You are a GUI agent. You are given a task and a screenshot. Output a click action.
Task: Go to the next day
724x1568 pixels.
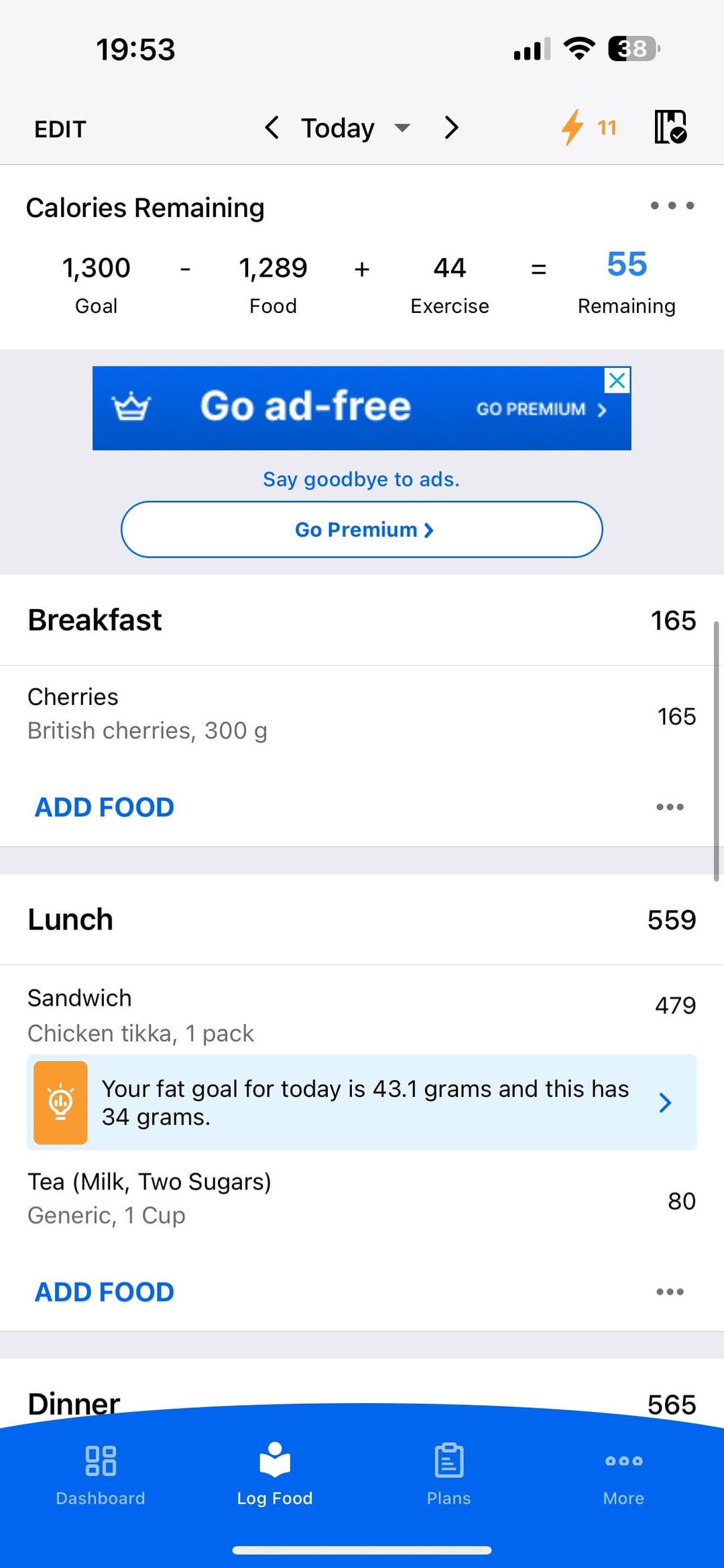click(x=452, y=127)
